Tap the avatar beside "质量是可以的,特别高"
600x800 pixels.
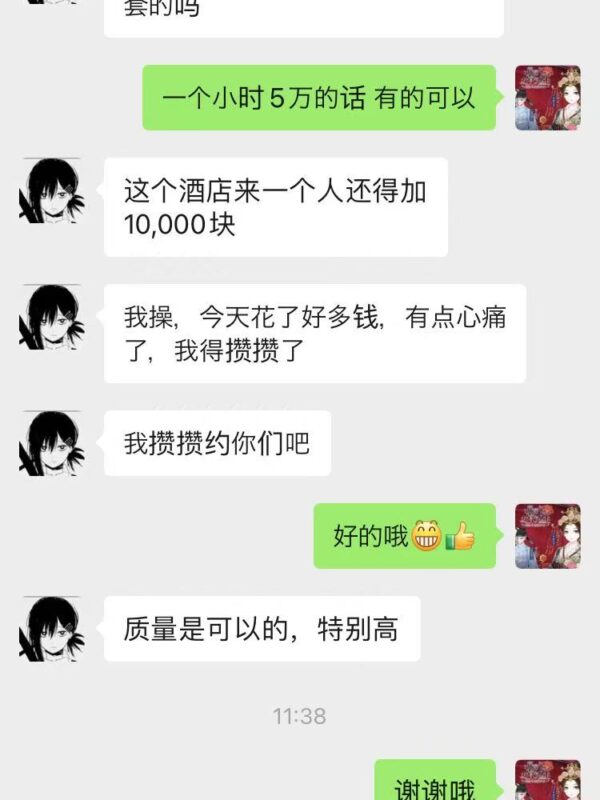[51, 629]
